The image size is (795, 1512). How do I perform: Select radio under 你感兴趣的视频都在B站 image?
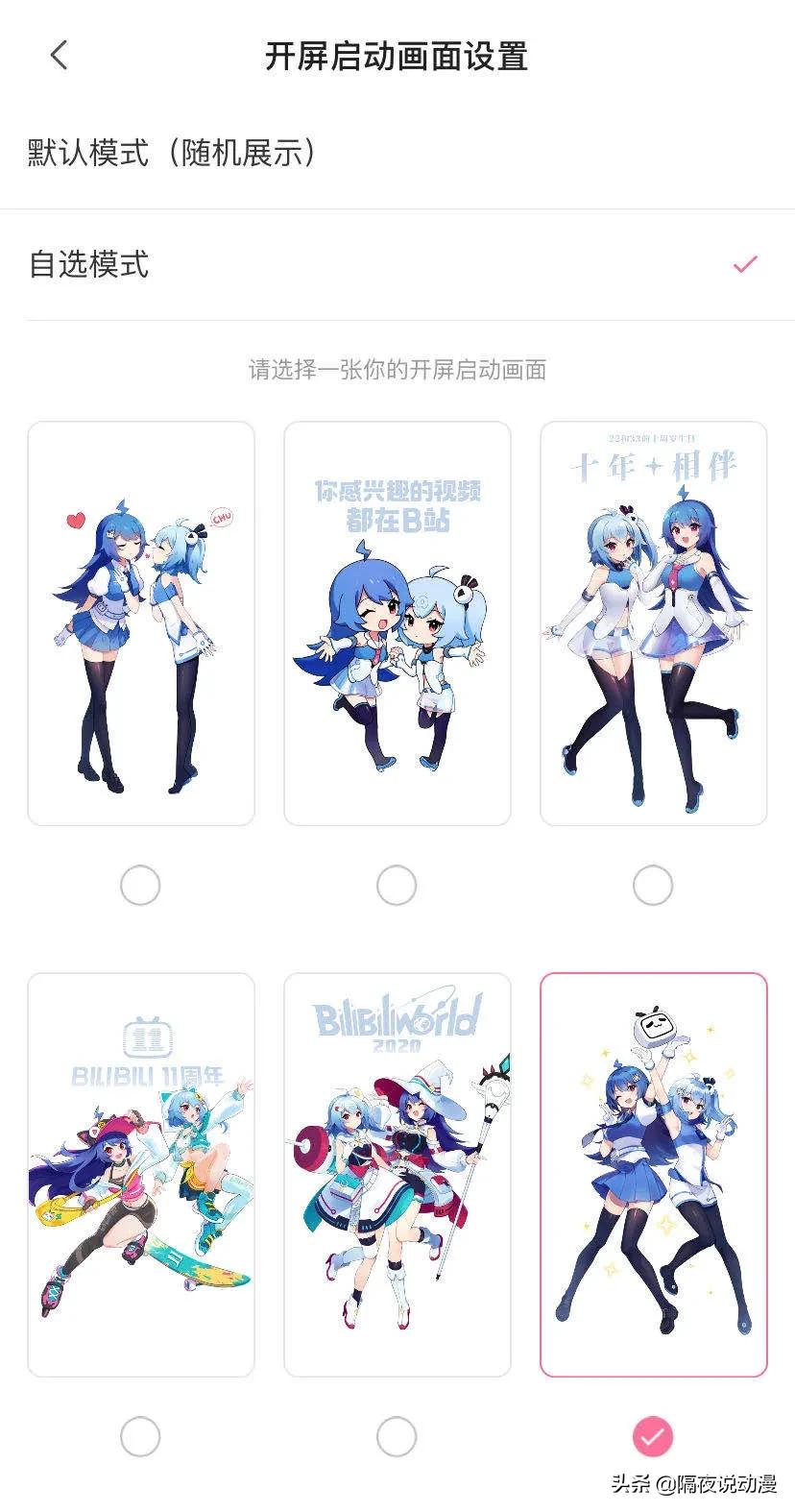tap(397, 885)
